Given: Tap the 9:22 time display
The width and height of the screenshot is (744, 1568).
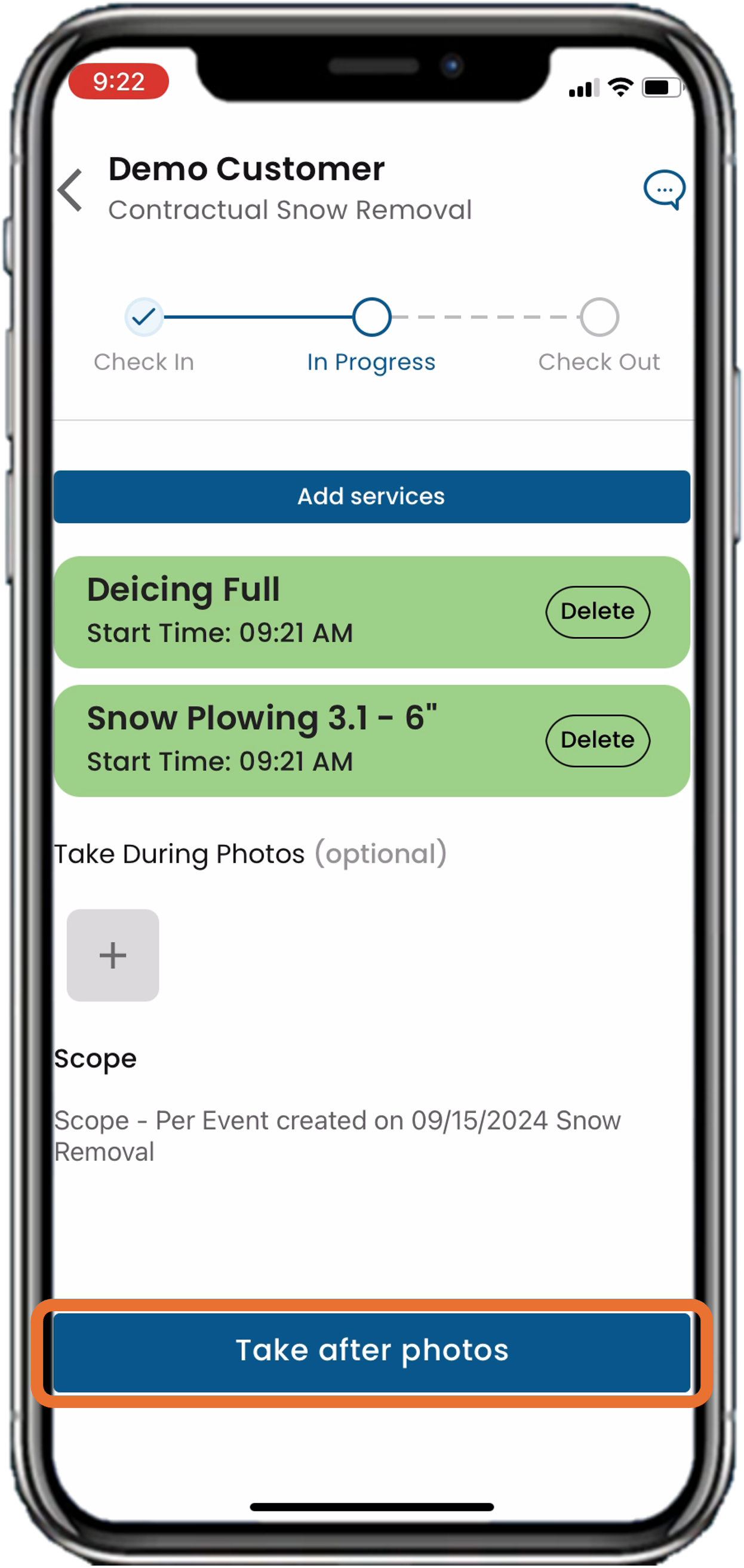Looking at the screenshot, I should pos(120,81).
